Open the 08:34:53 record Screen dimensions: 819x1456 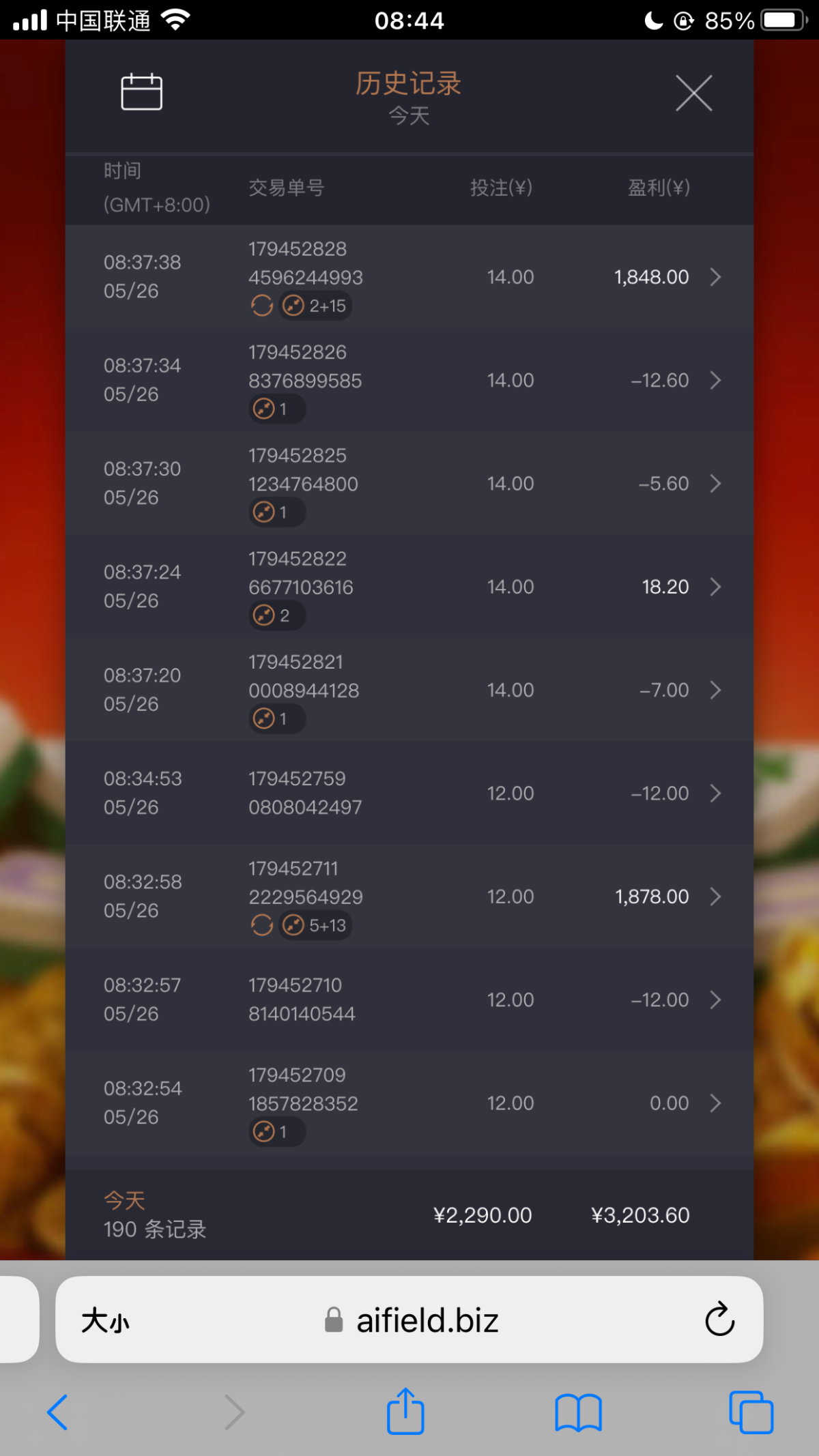(x=409, y=793)
